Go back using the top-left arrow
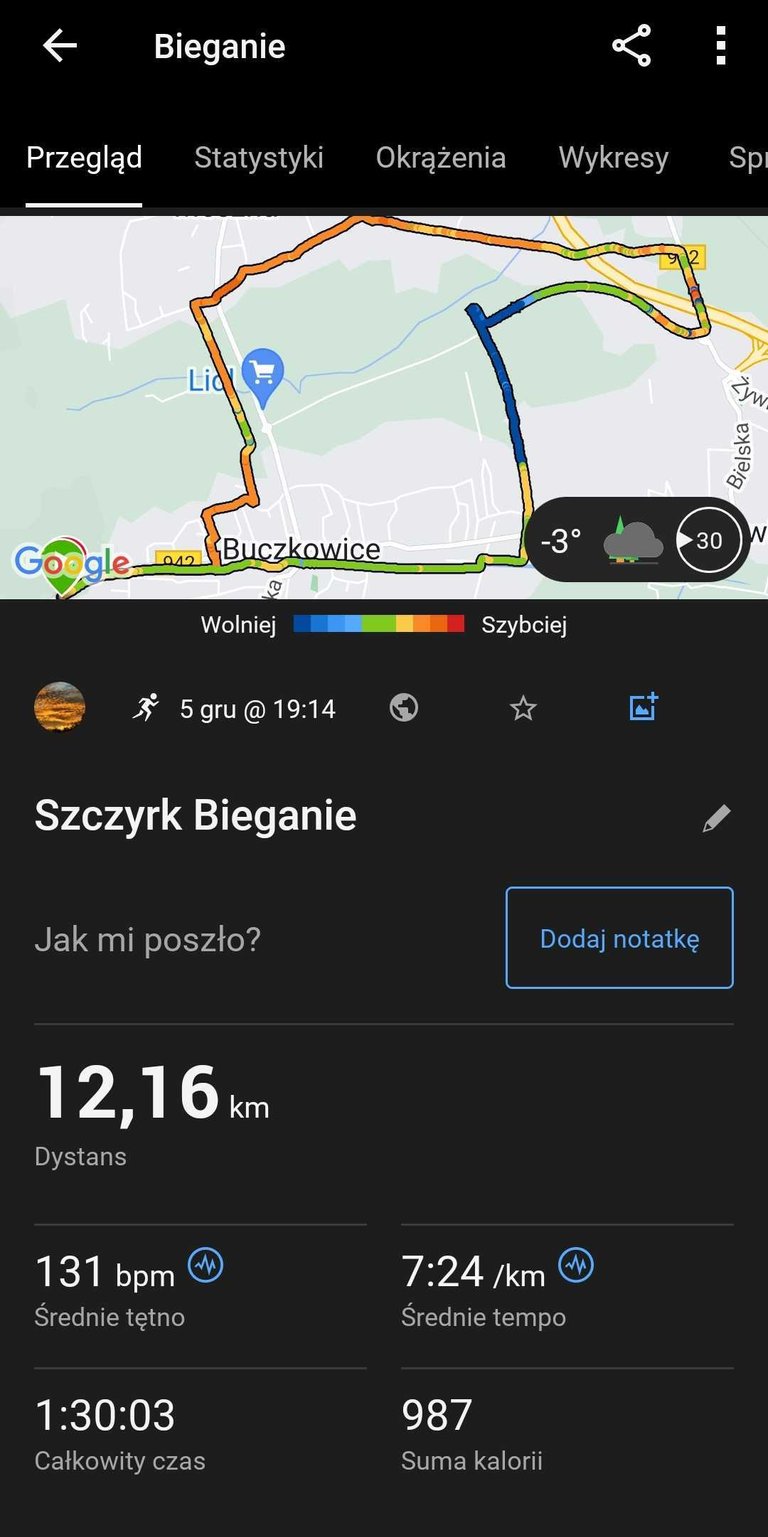 (60, 46)
